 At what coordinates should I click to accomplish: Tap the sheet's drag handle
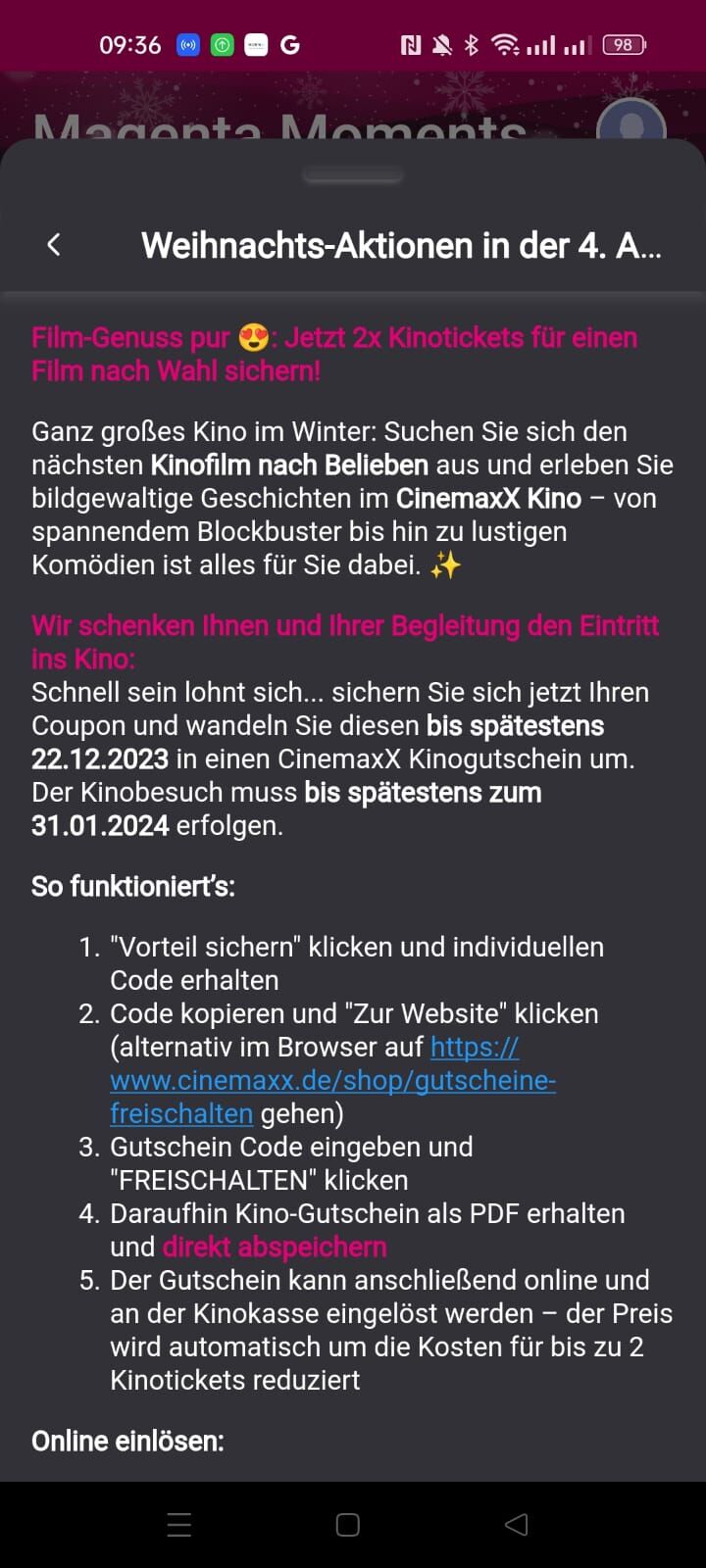pyautogui.click(x=353, y=176)
